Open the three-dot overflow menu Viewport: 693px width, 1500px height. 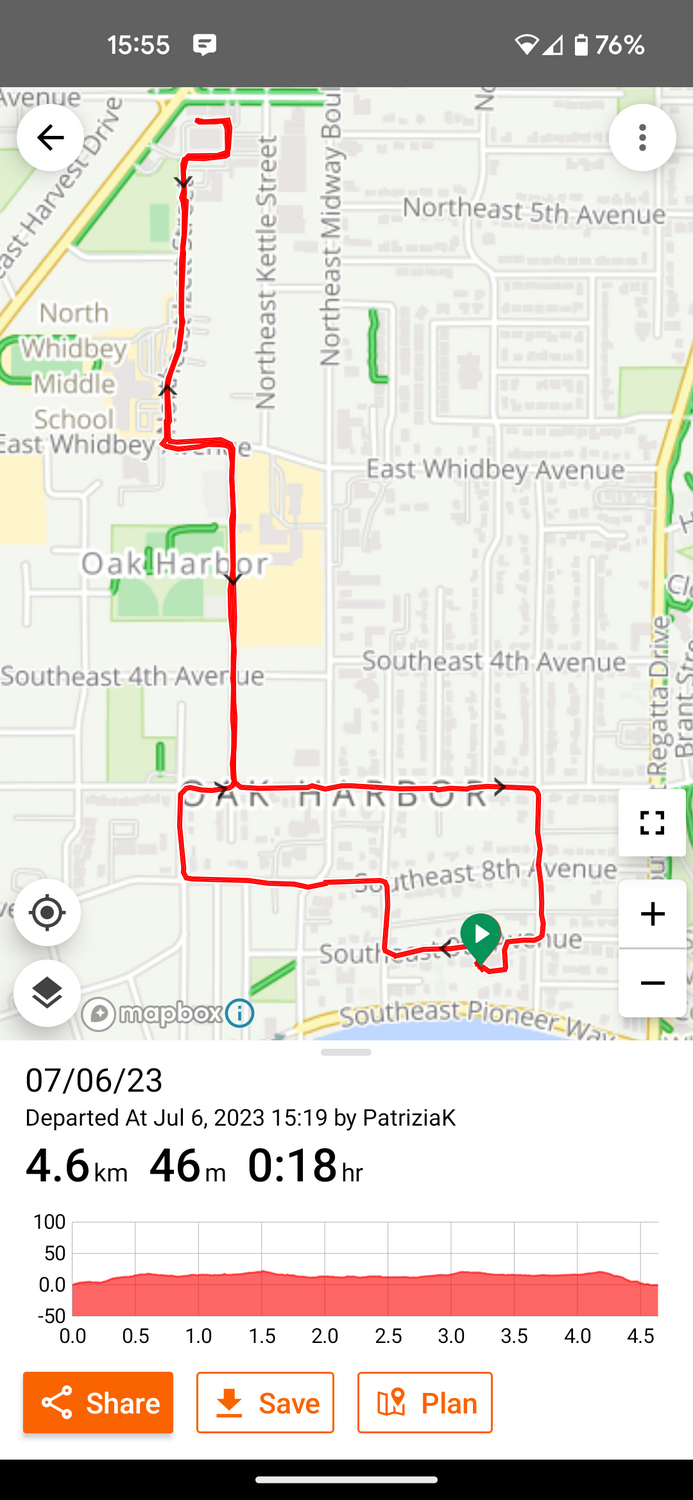click(642, 138)
